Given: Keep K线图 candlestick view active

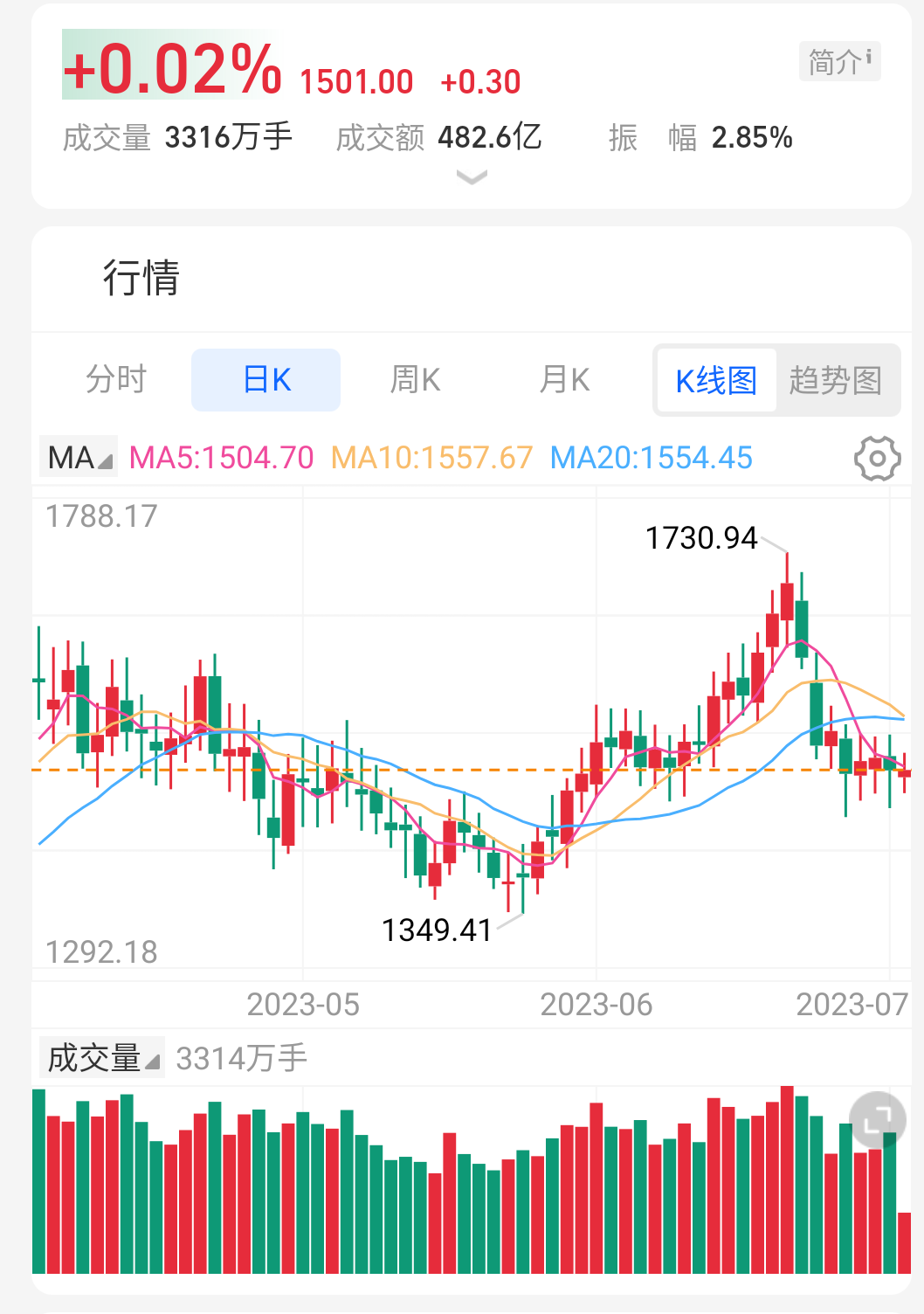Looking at the screenshot, I should [x=716, y=379].
